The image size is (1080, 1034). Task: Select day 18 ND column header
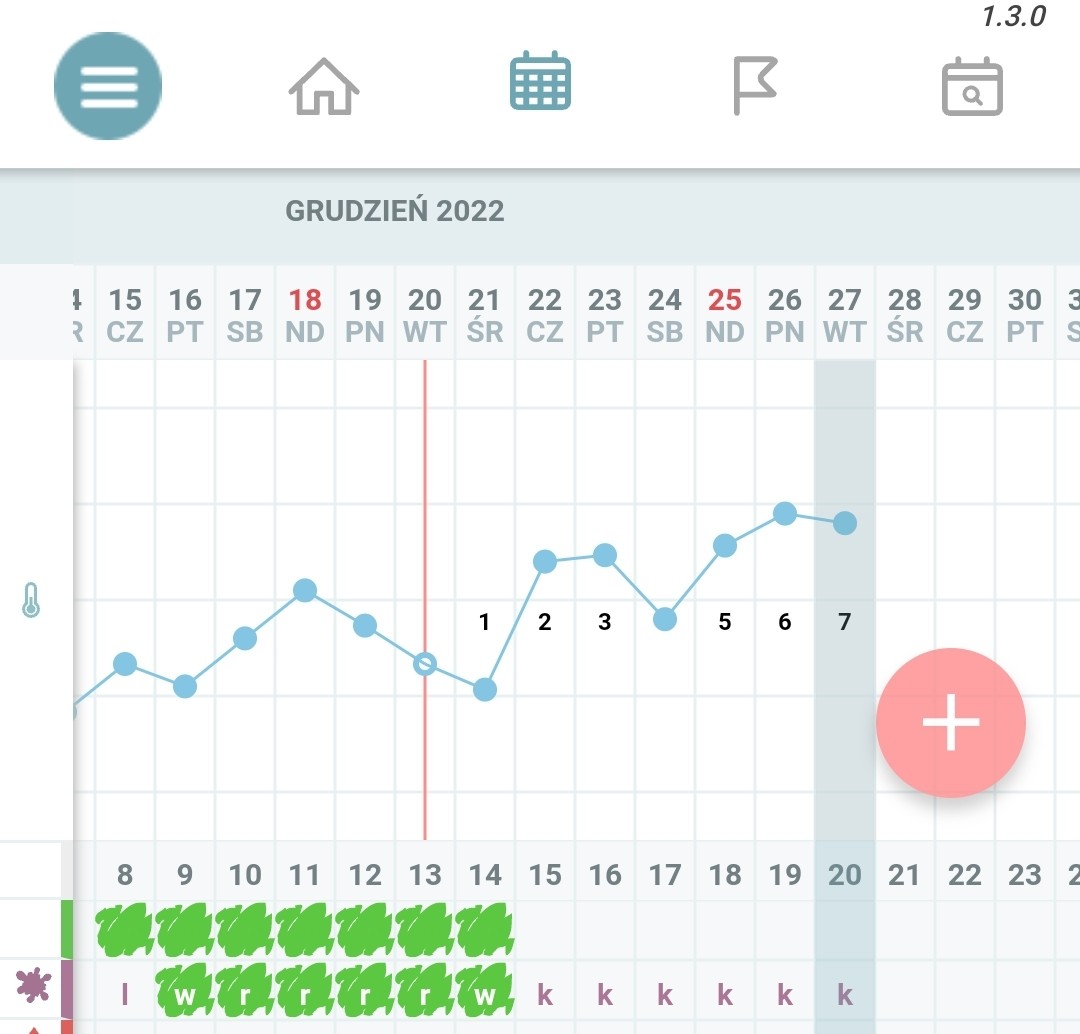tap(305, 315)
